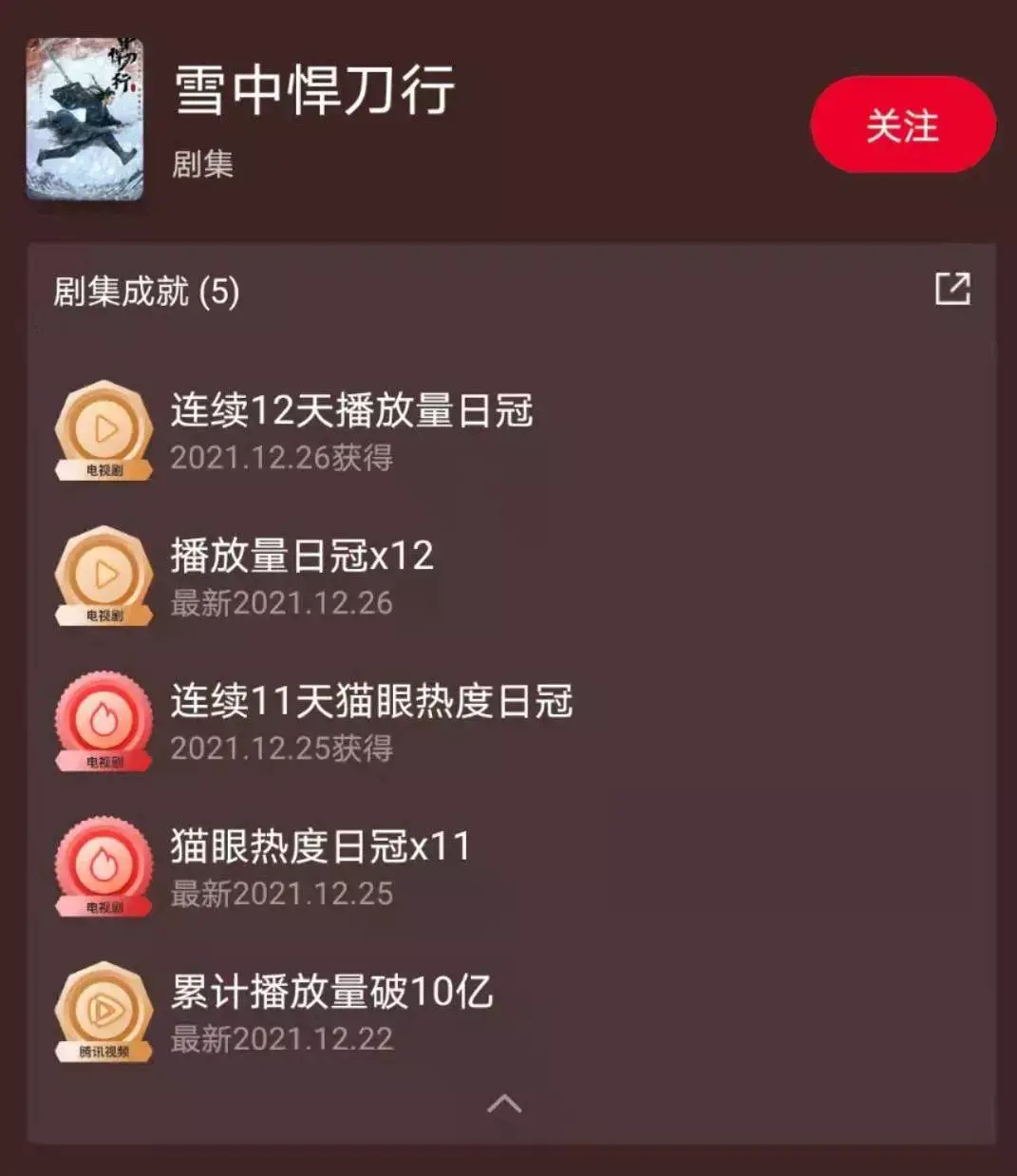Click the 关注 follow button
Viewport: 1017px width, 1176px height.
coord(902,123)
